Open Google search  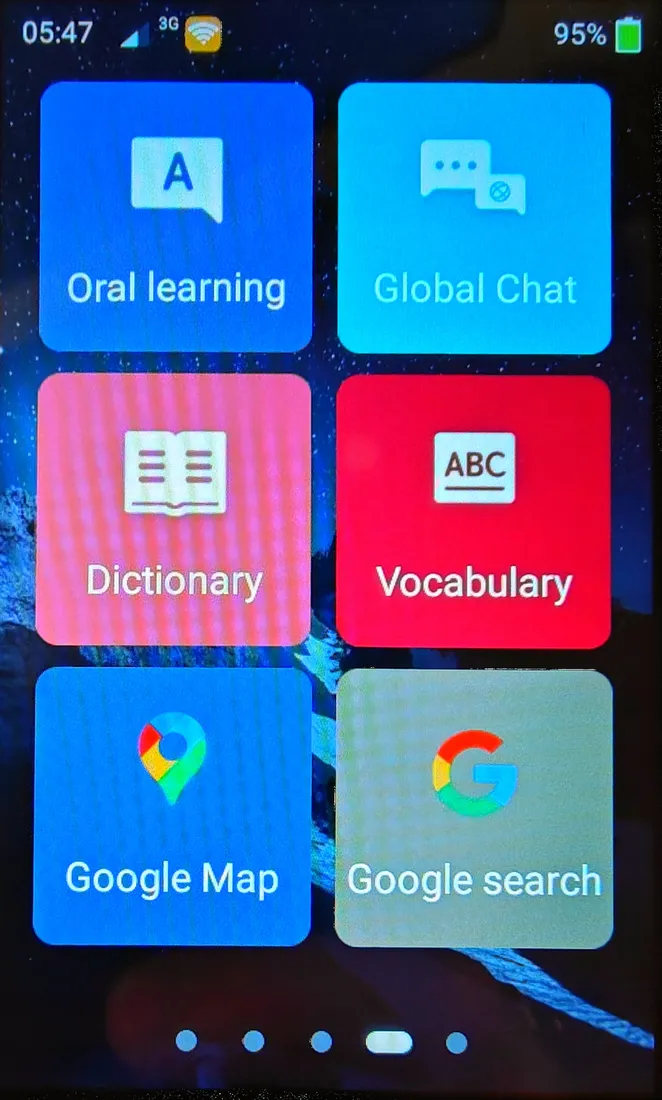(474, 808)
